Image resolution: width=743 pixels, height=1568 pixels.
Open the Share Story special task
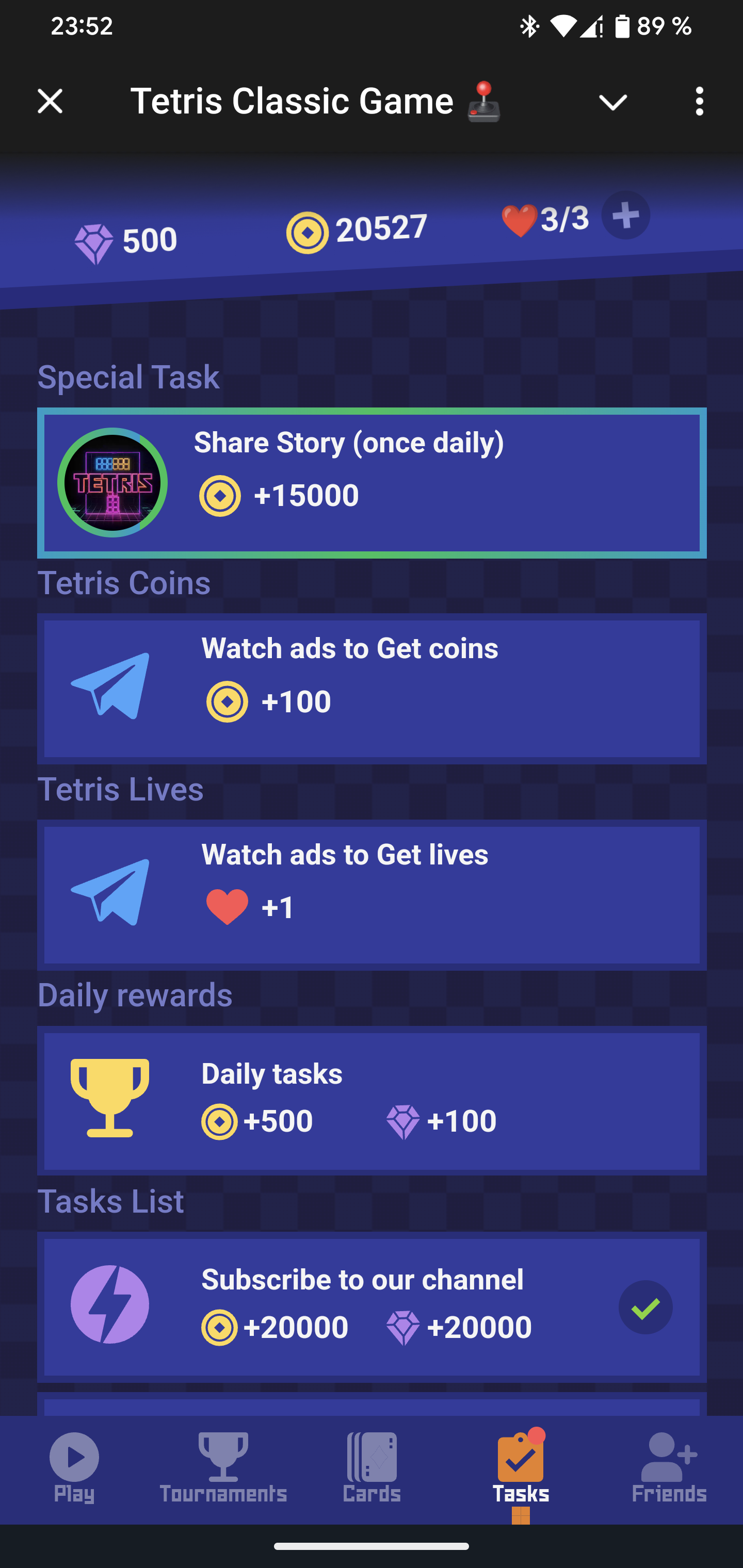coord(372,483)
